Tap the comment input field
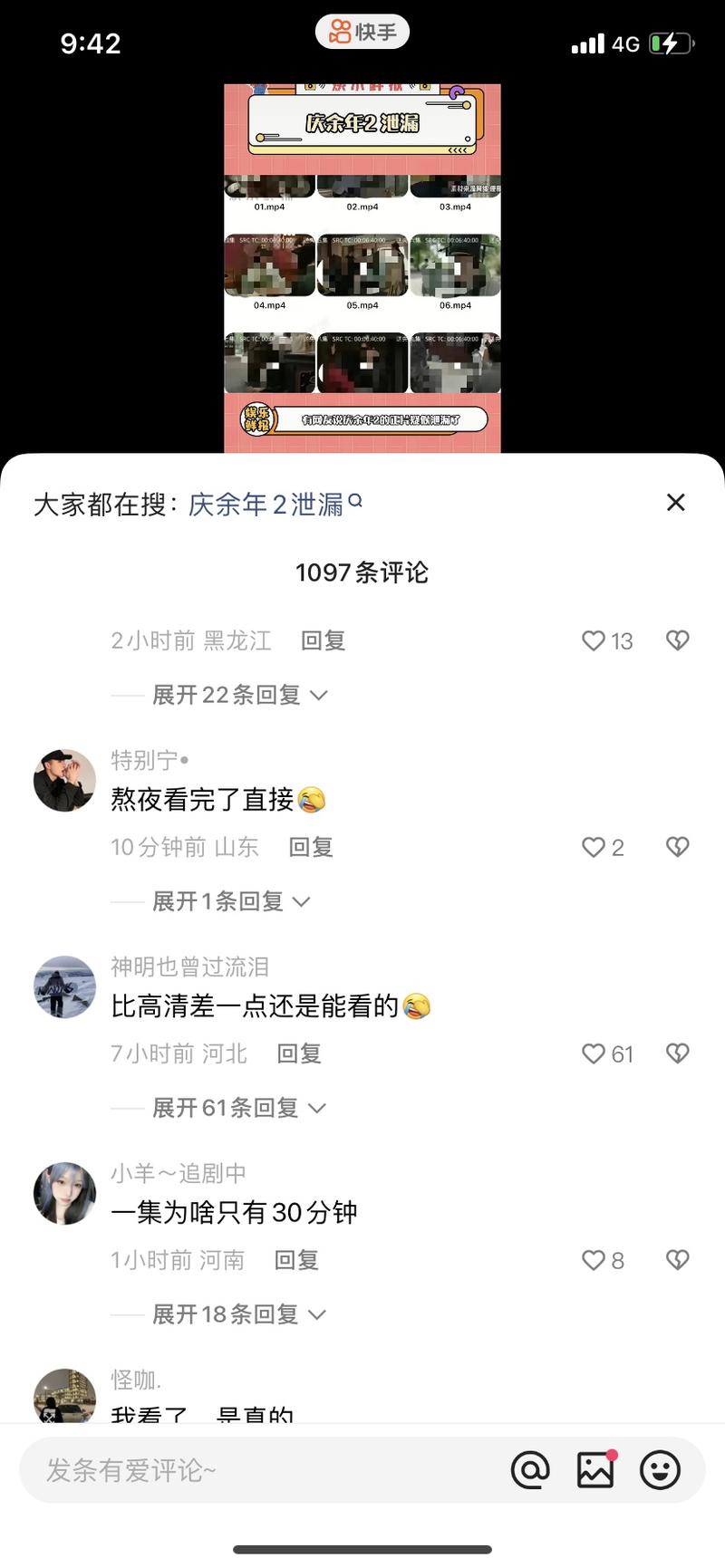 (263, 1470)
